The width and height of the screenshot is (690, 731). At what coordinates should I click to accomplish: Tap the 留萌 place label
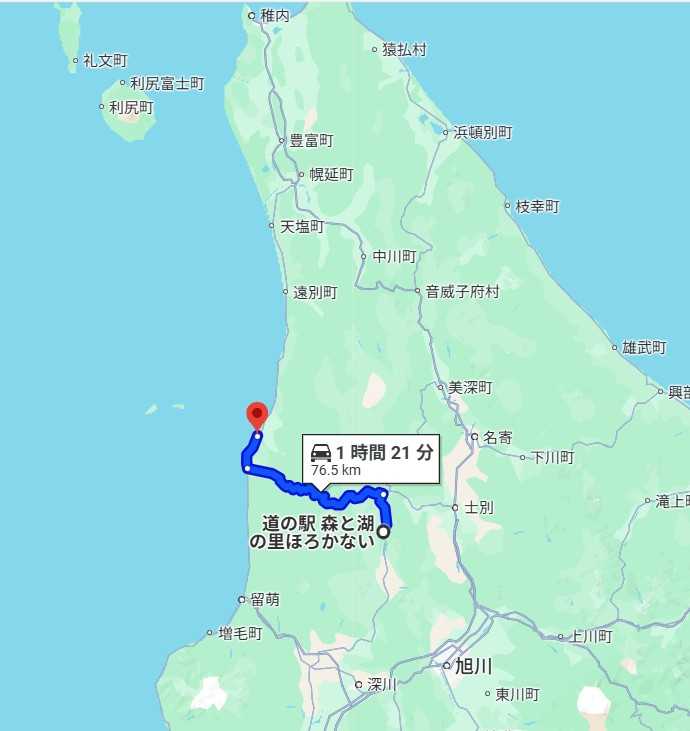[264, 600]
